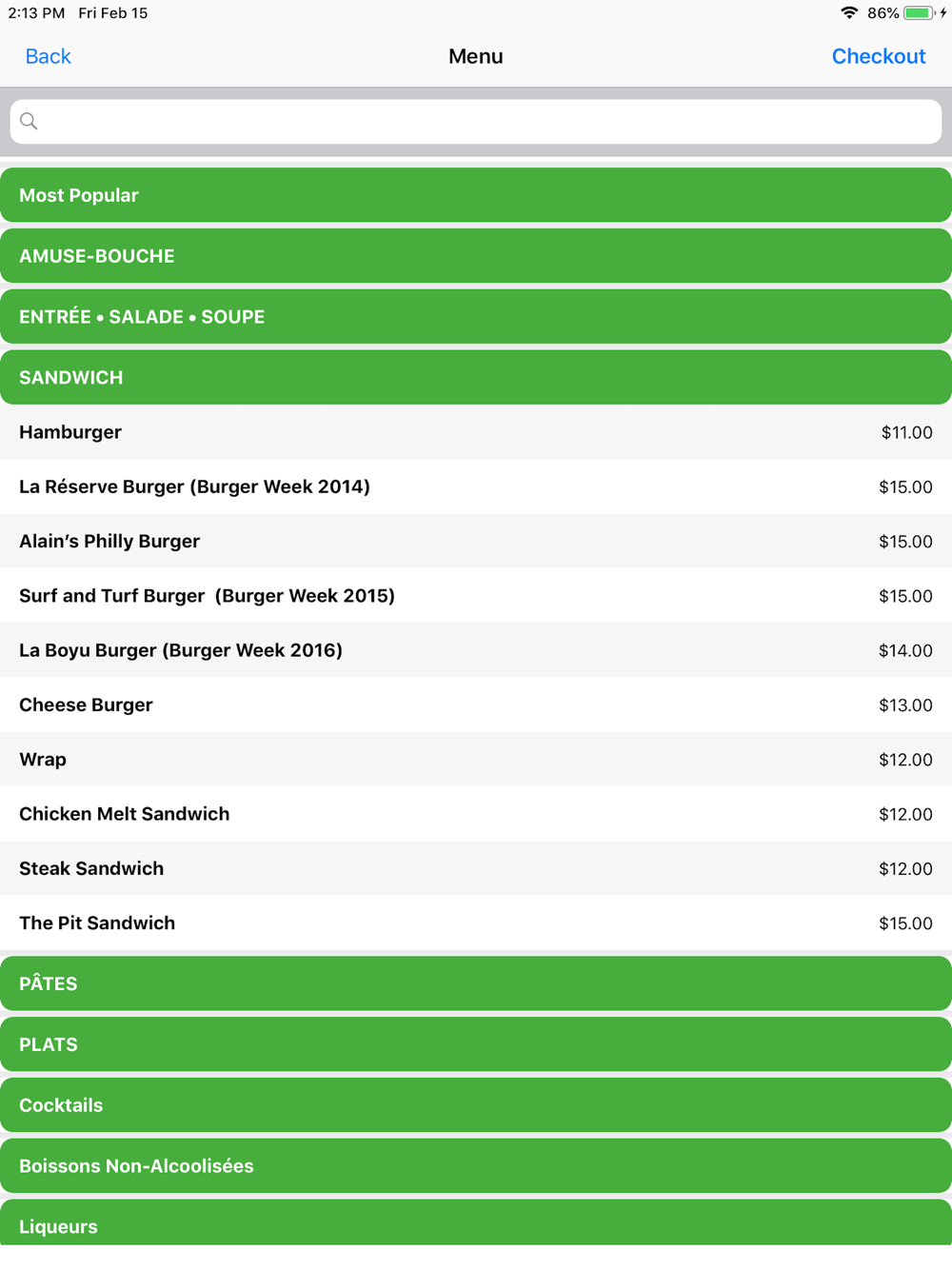
Task: Select the Hamburger item
Action: pyautogui.click(x=476, y=432)
